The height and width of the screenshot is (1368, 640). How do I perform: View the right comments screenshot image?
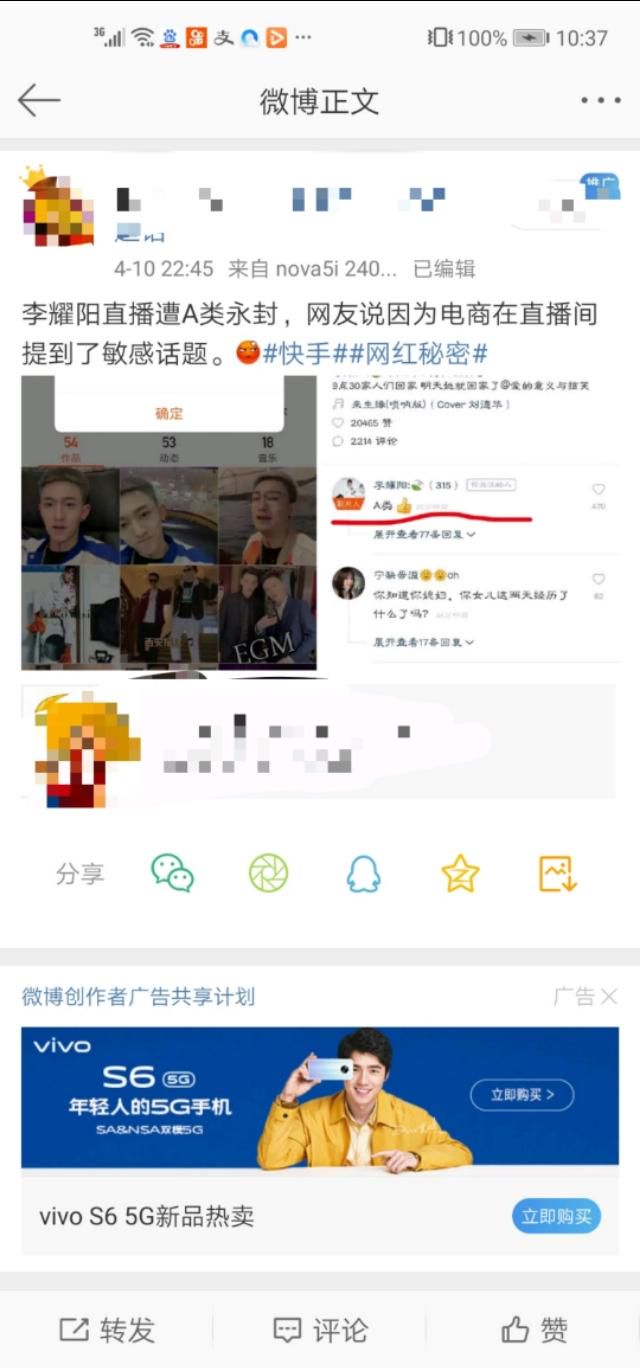(x=469, y=523)
